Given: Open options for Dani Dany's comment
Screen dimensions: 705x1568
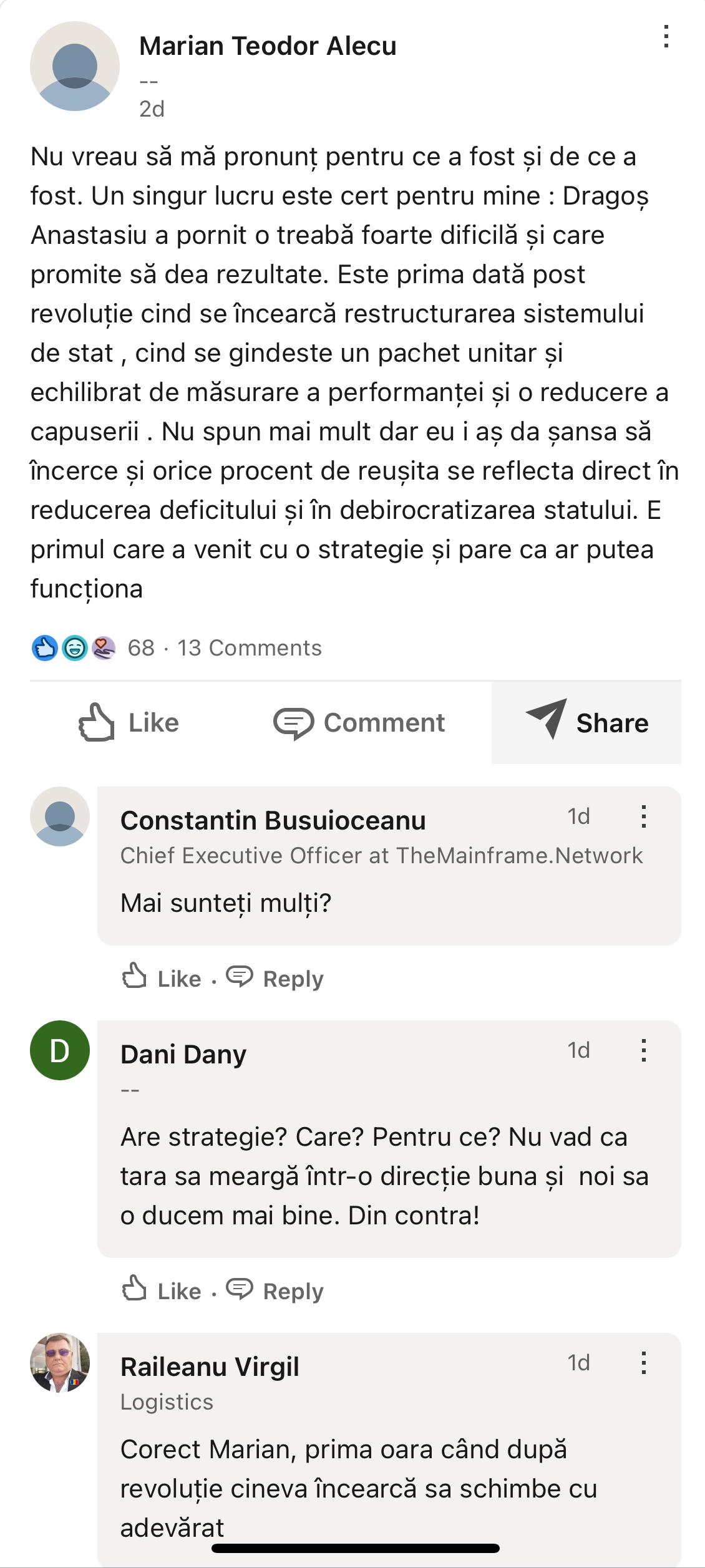Looking at the screenshot, I should (643, 1050).
